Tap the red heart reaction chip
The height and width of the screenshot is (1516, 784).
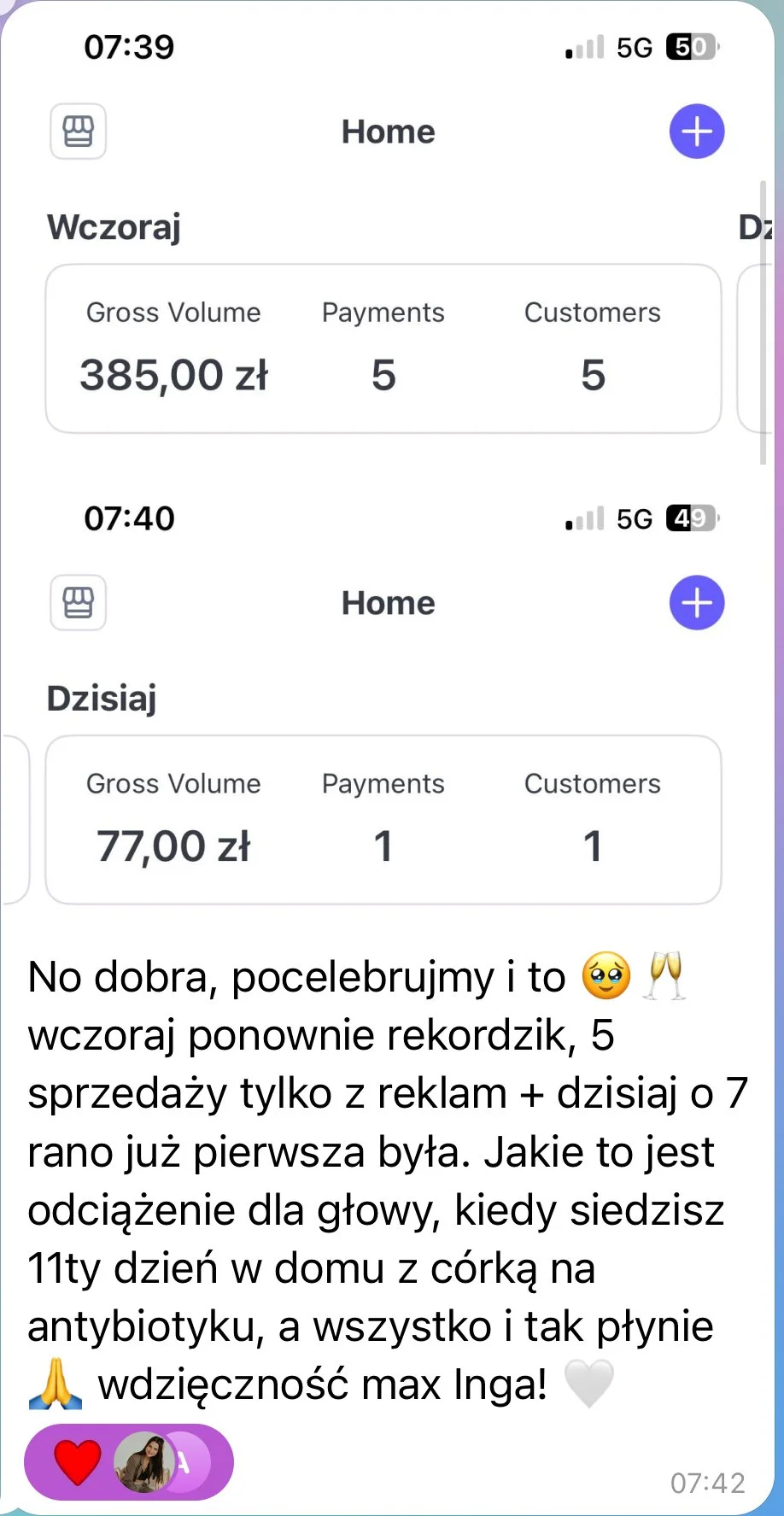tap(79, 1462)
